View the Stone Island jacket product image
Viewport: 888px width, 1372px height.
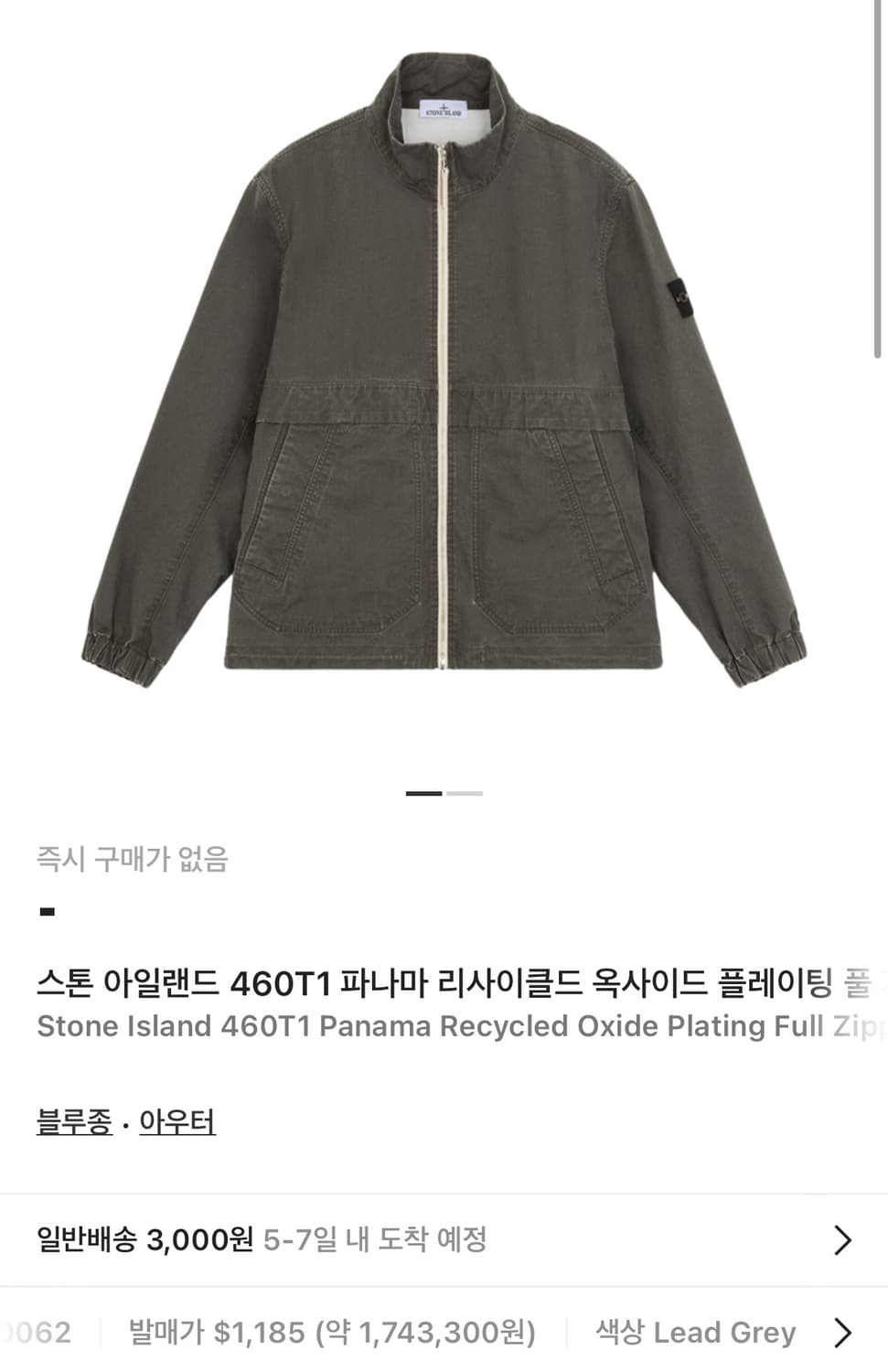[444, 384]
